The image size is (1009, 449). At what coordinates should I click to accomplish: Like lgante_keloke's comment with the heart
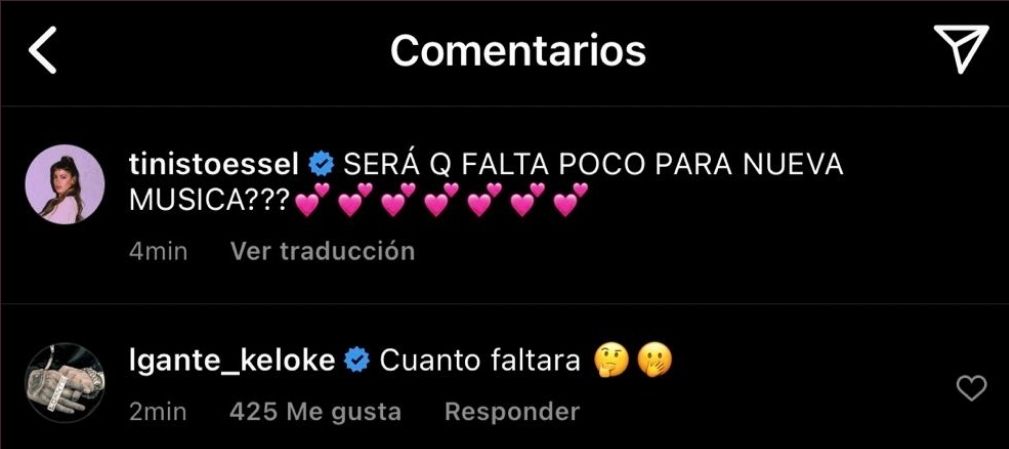click(971, 388)
